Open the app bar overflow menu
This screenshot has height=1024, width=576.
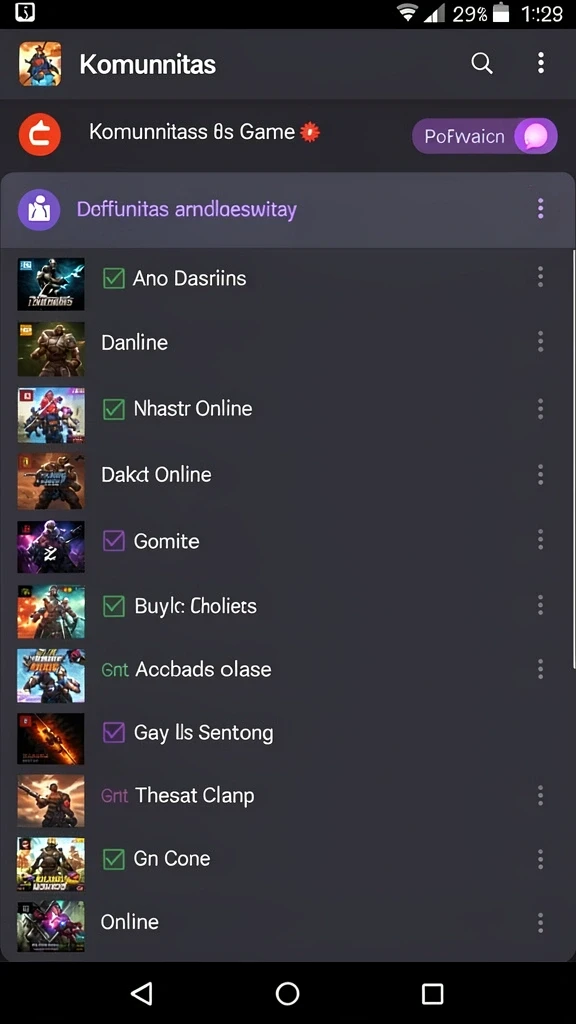(x=540, y=63)
